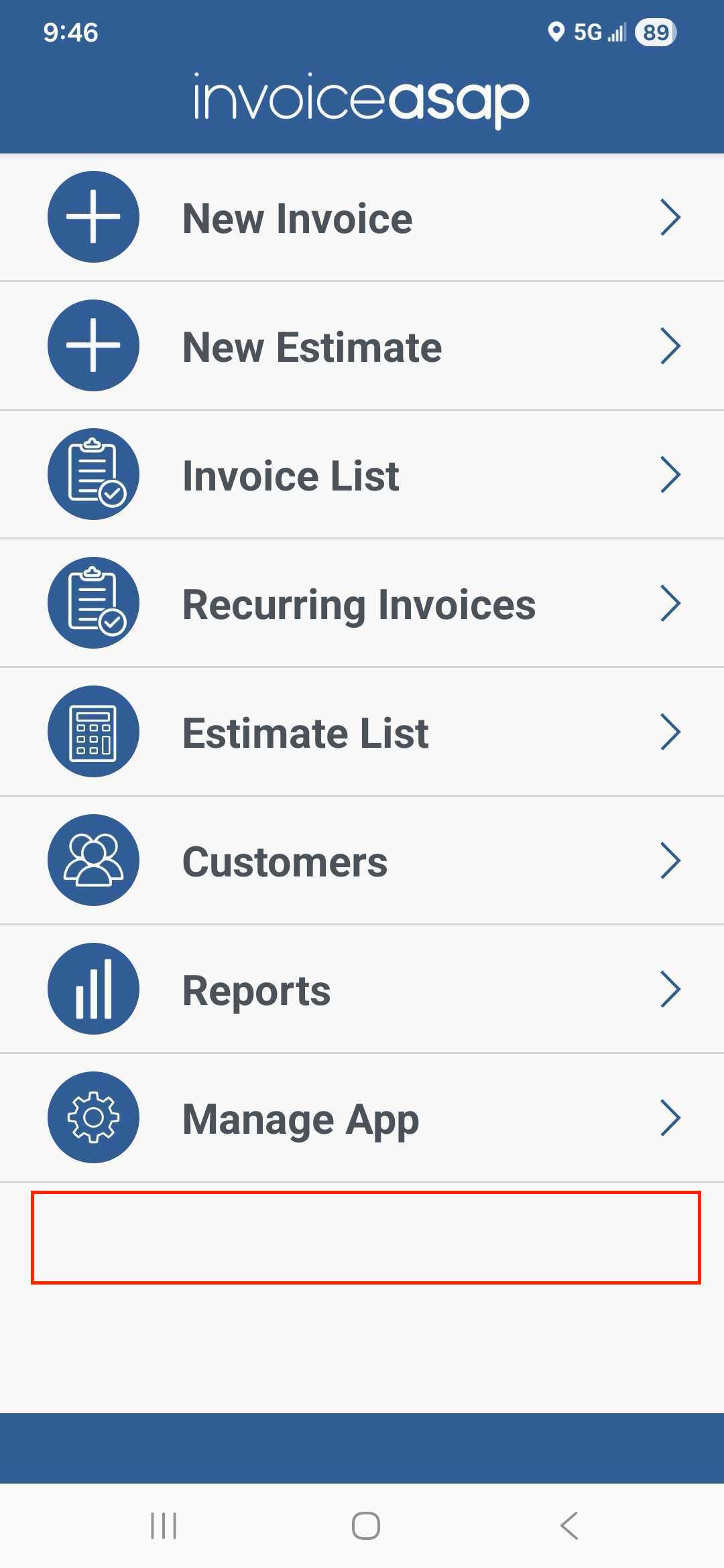Open Manage App settings
The width and height of the screenshot is (724, 1568).
pyautogui.click(x=362, y=1118)
